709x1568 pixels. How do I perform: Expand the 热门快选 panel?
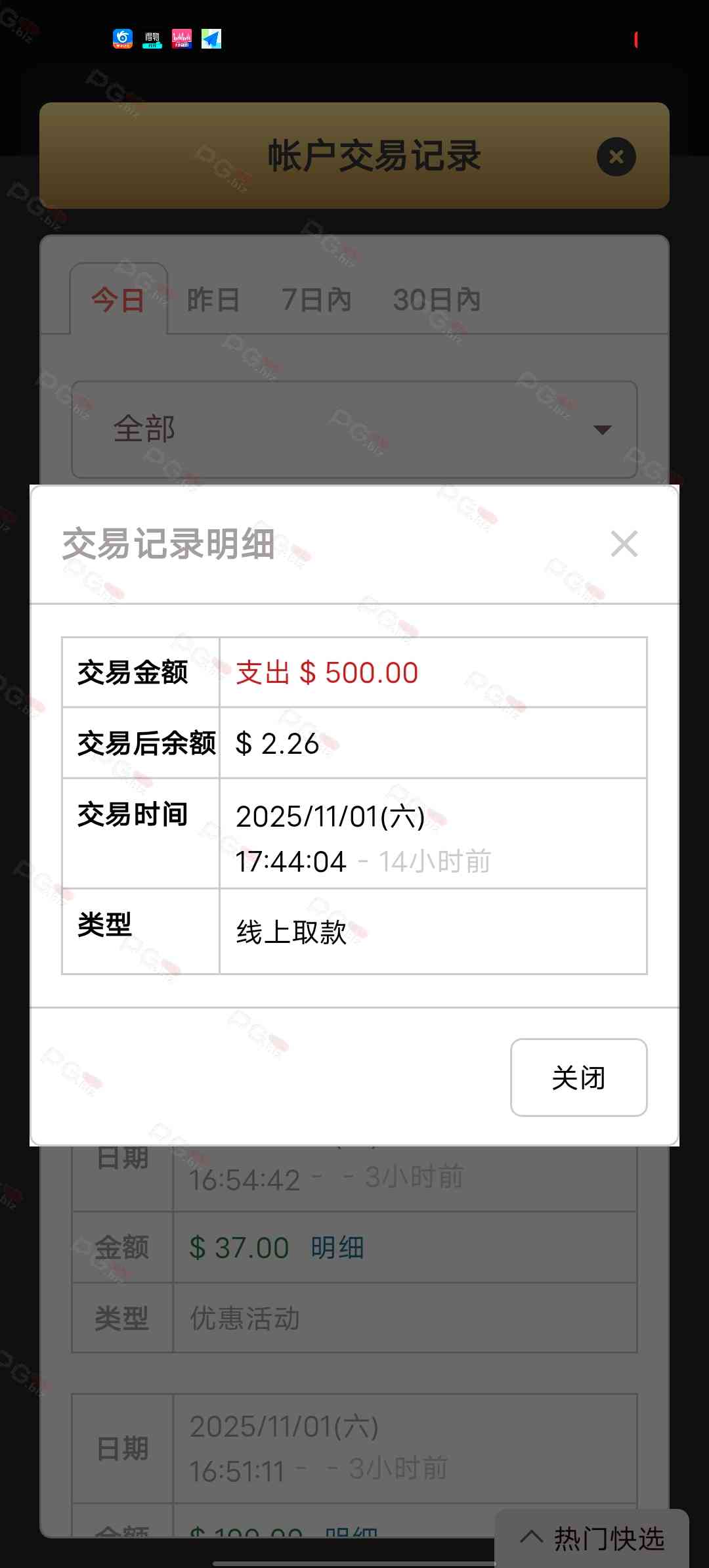tap(592, 1538)
